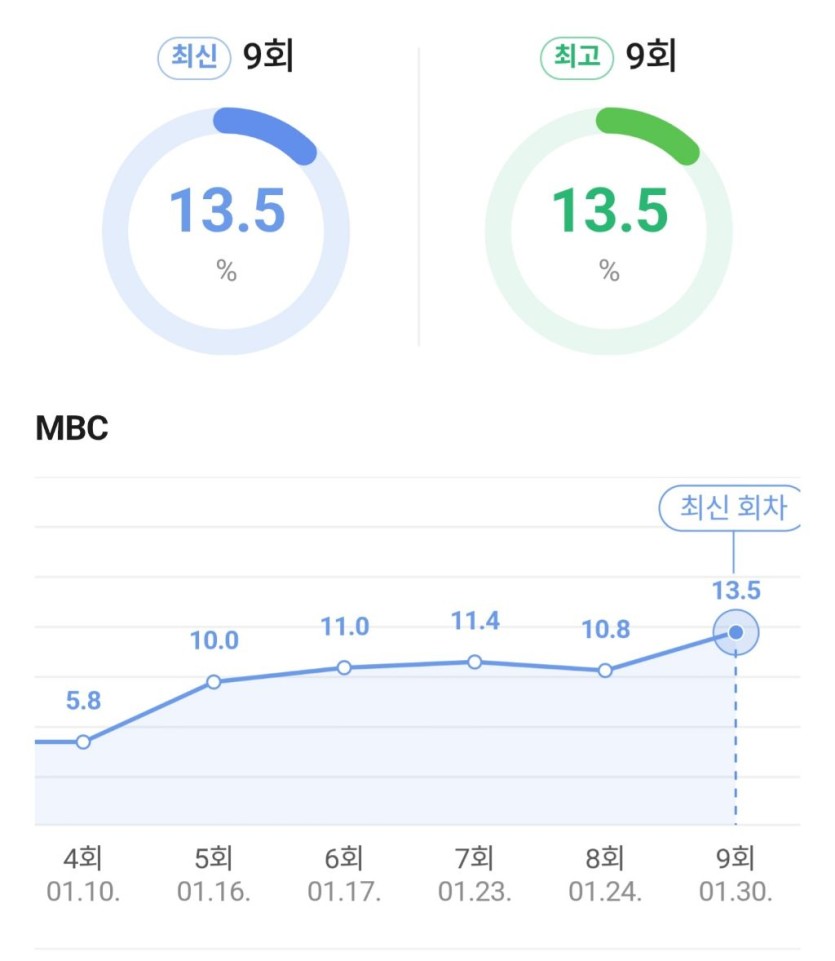The height and width of the screenshot is (961, 835).
Task: Select the 10.8 data point for episode 8
Action: [x=605, y=671]
